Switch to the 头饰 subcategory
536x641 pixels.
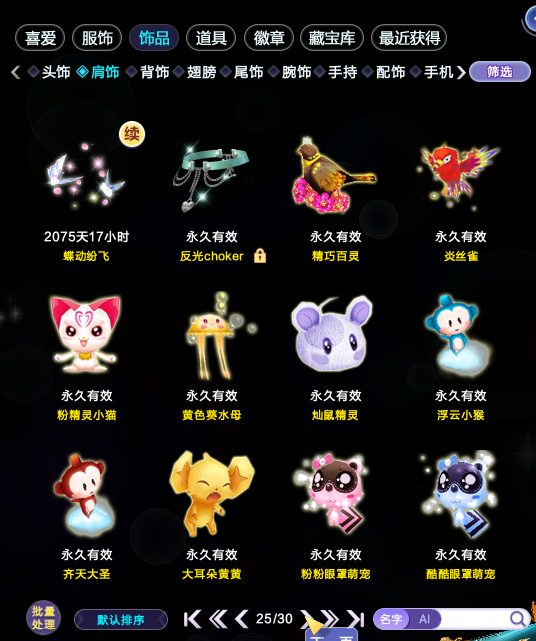point(50,72)
